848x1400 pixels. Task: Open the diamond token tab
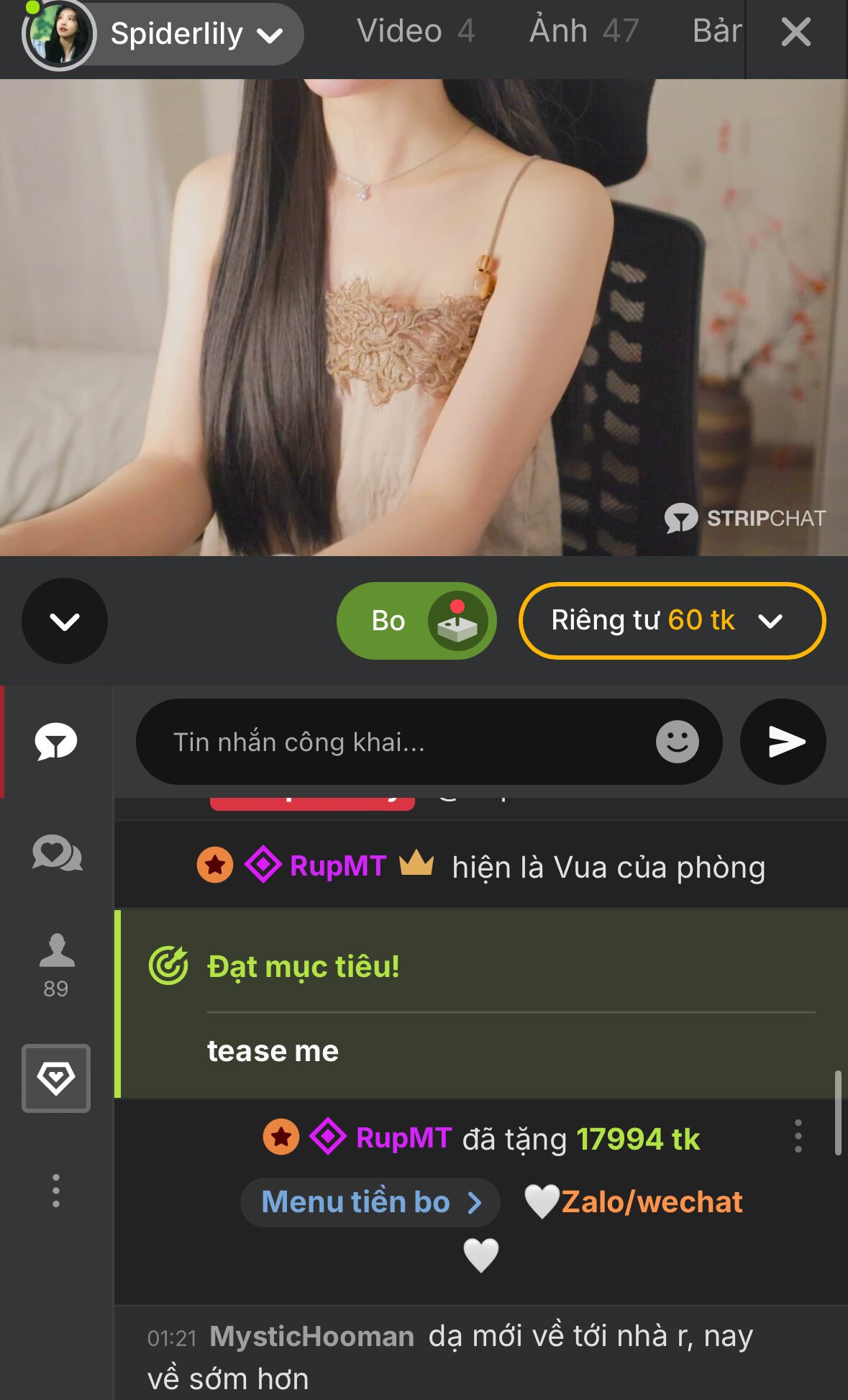click(56, 1078)
